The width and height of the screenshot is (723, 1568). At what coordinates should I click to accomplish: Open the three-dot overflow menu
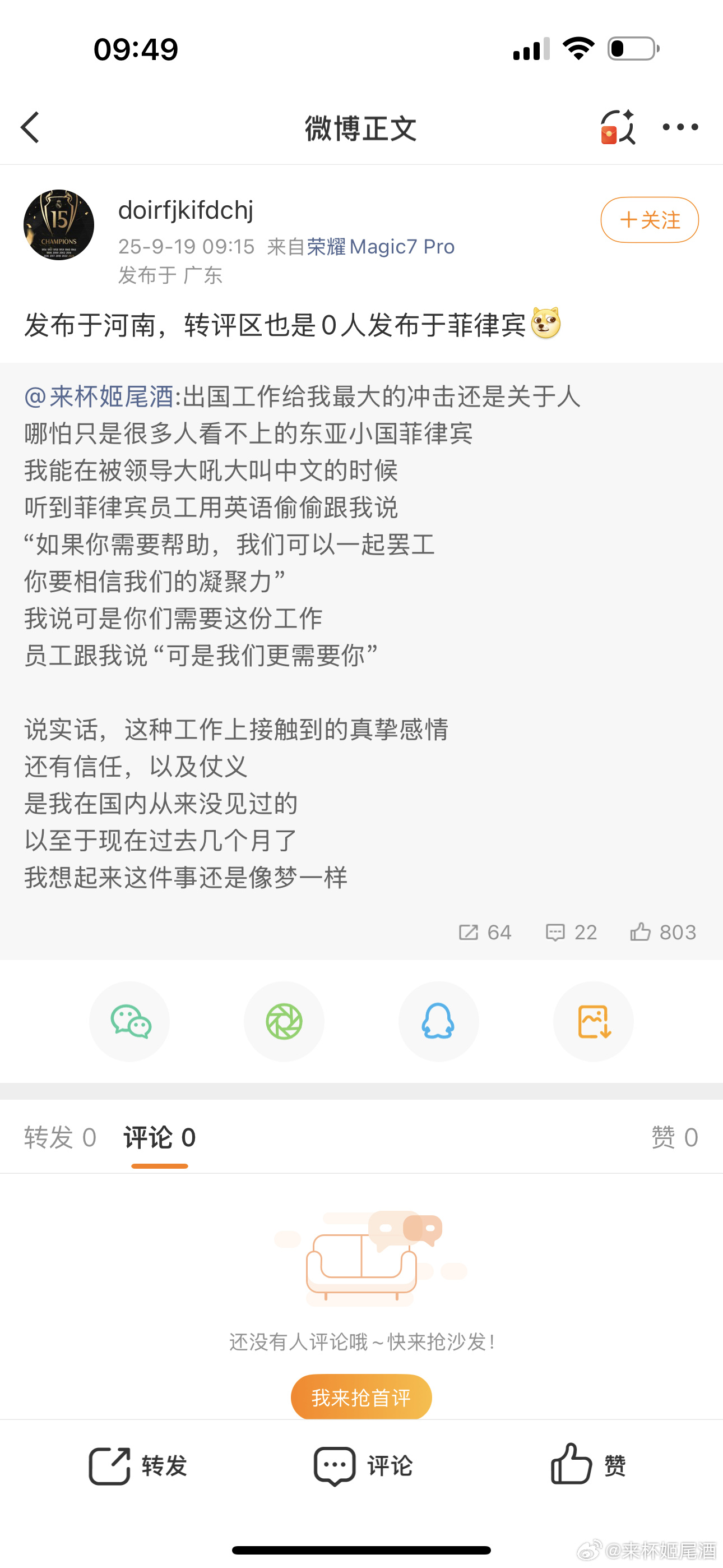tap(680, 127)
